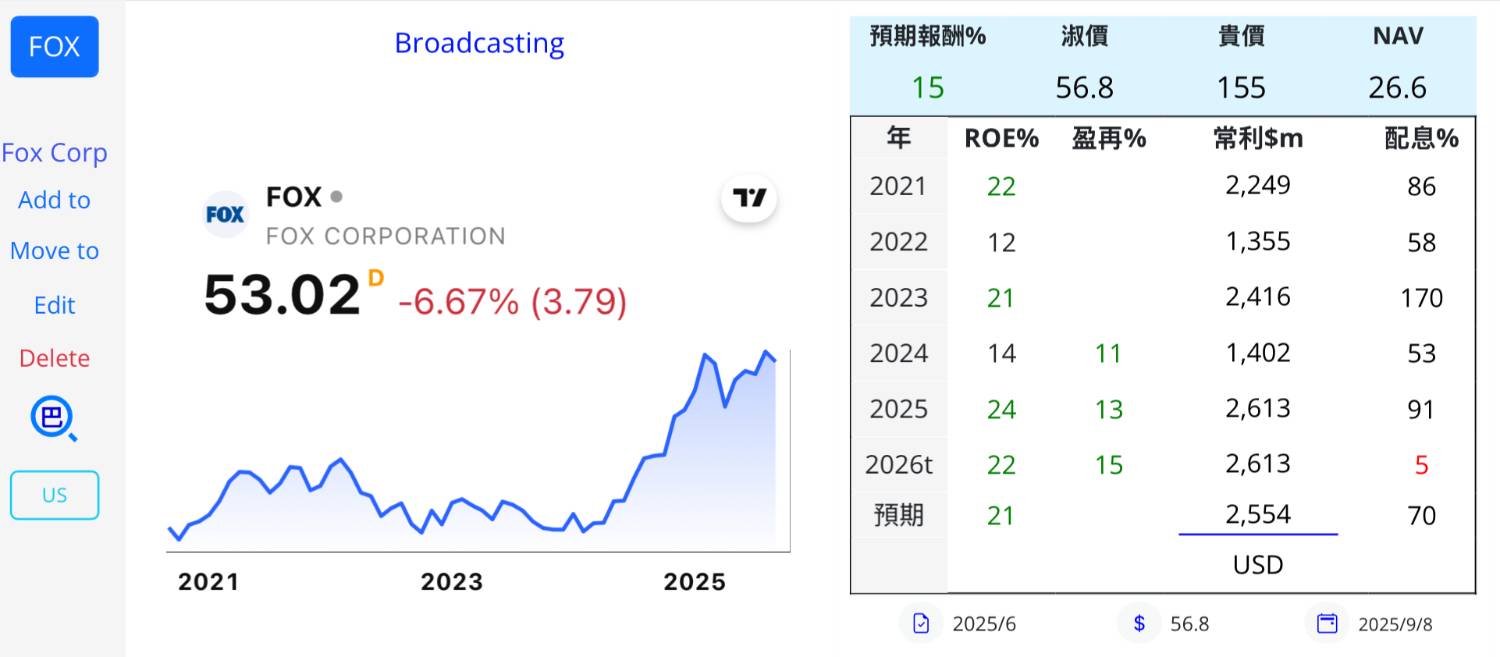The height and width of the screenshot is (657, 1500).
Task: Open the TradingView logo button
Action: [749, 198]
